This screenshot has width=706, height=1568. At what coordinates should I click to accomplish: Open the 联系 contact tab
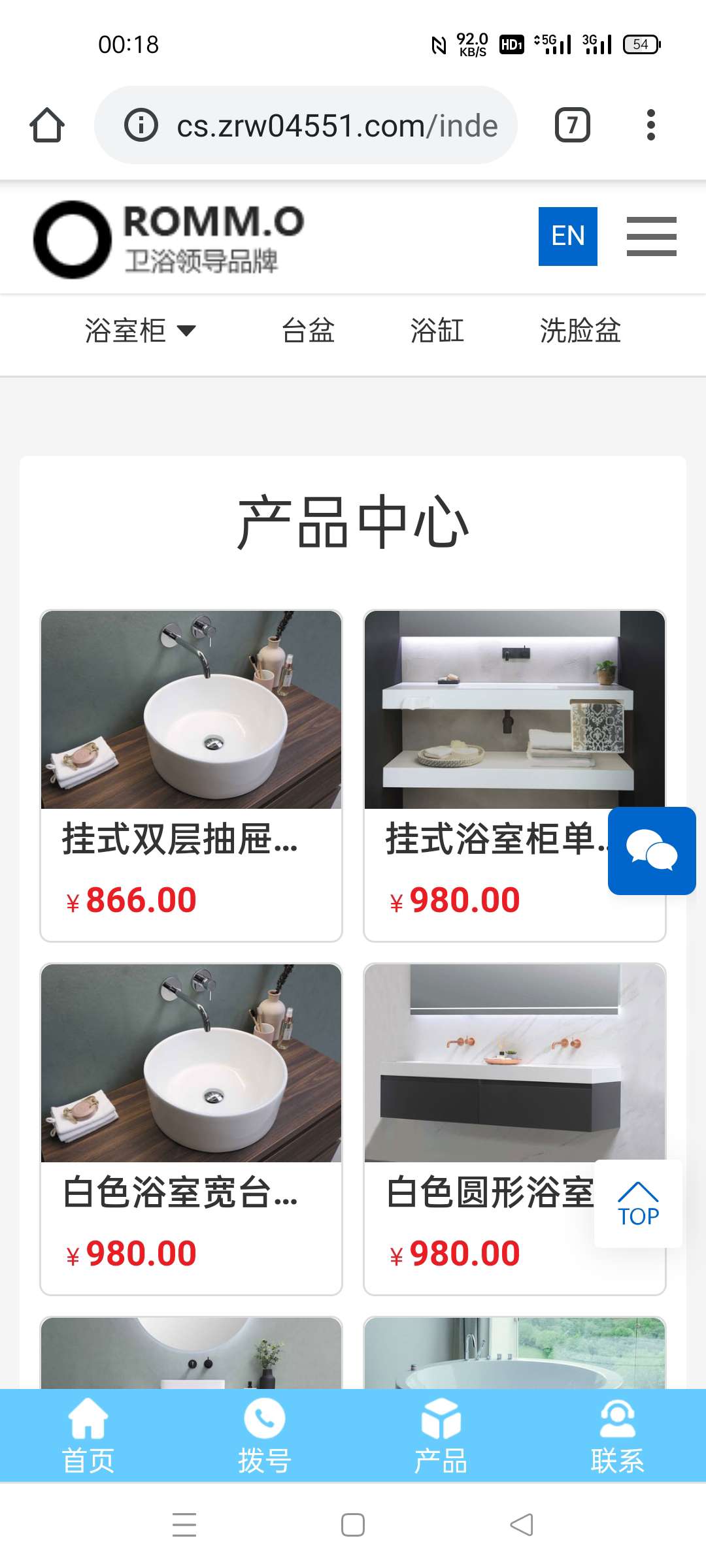click(617, 1435)
